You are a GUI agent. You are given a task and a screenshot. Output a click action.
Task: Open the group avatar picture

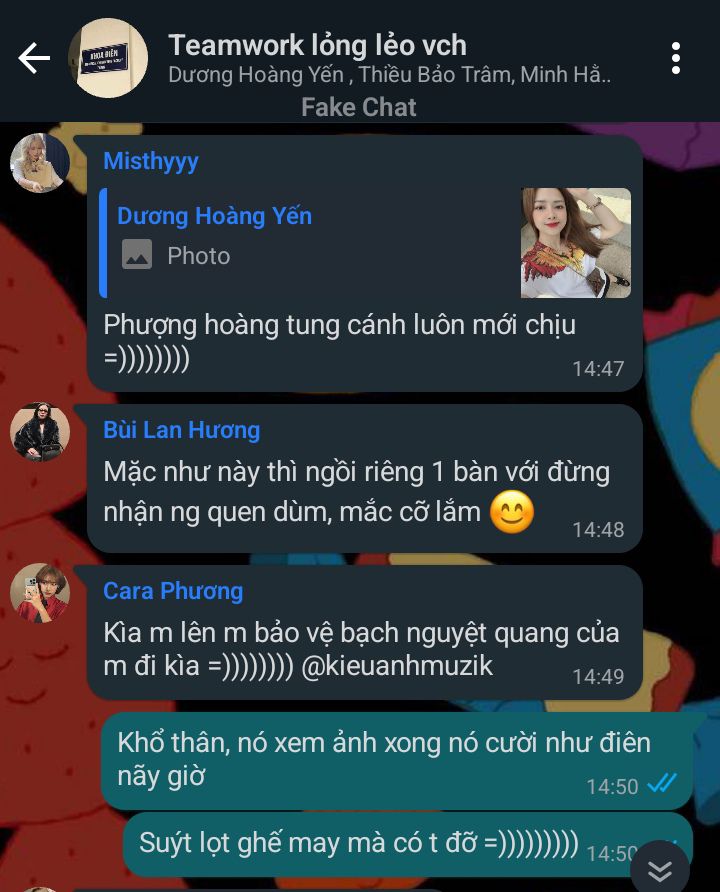point(107,58)
